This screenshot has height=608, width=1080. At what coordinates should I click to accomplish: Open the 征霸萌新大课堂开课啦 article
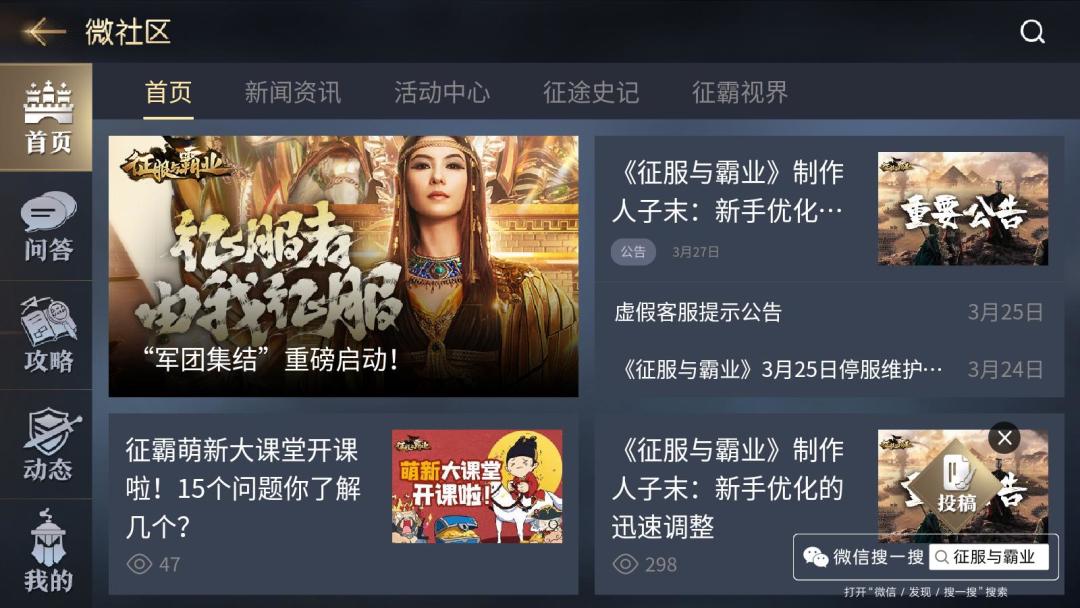click(343, 503)
